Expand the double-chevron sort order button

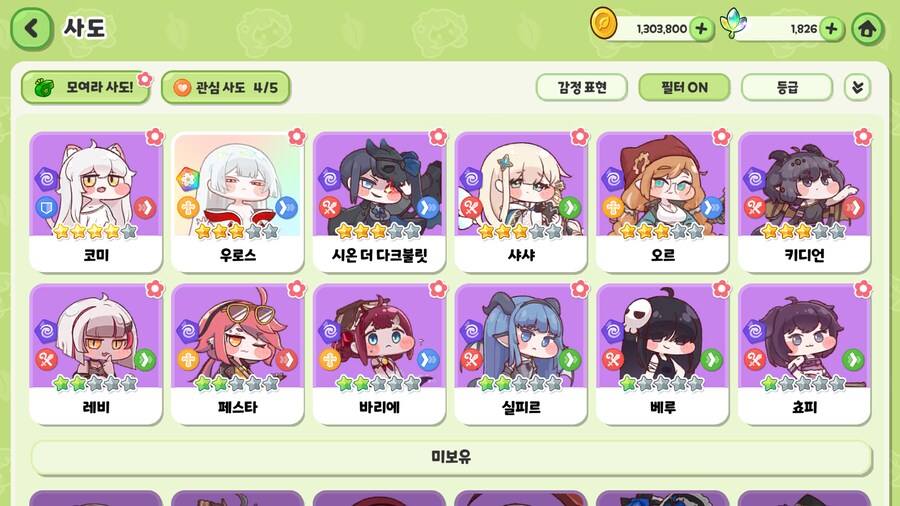pos(856,87)
